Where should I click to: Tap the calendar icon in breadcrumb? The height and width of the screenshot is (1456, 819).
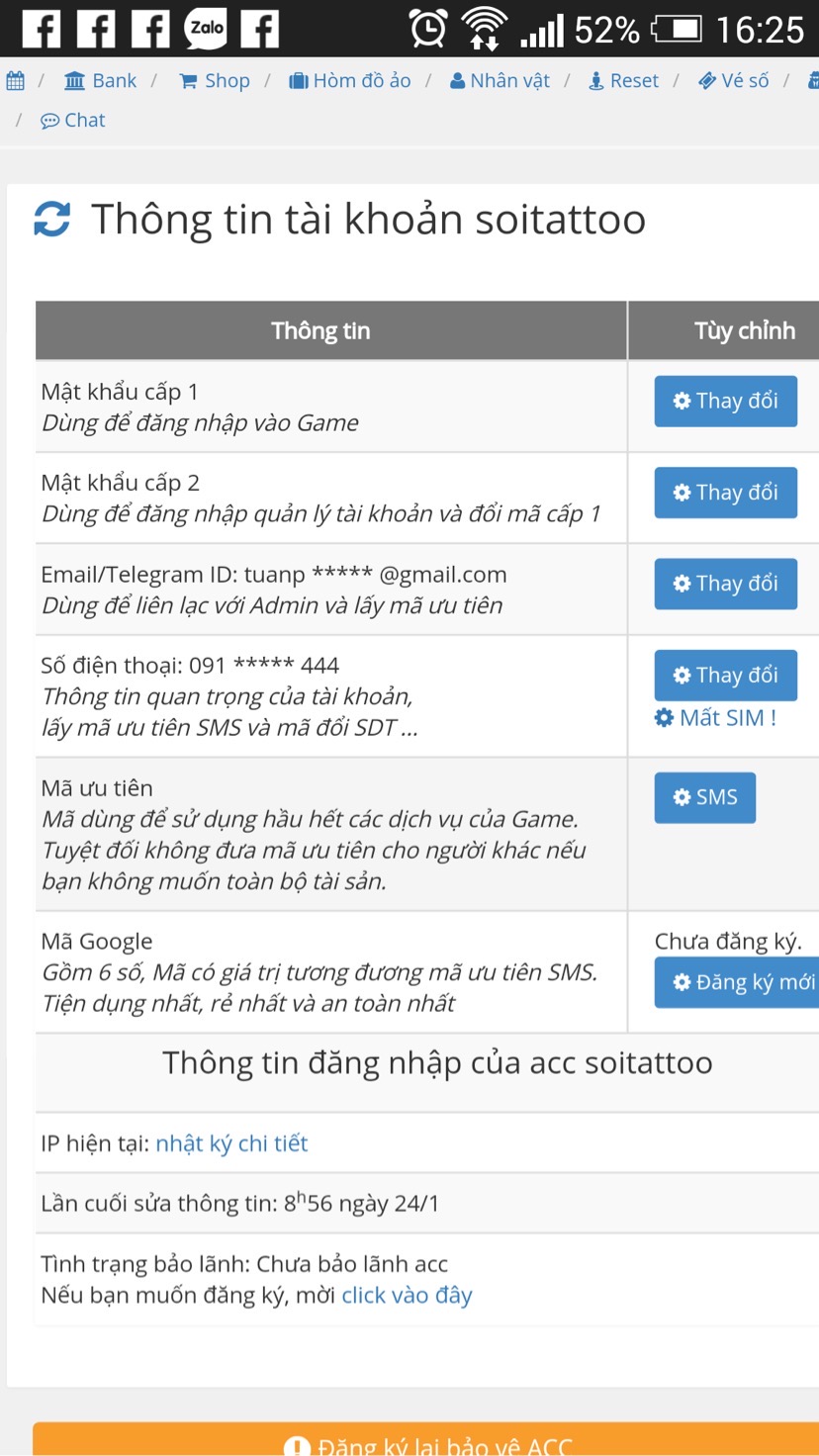[16, 81]
